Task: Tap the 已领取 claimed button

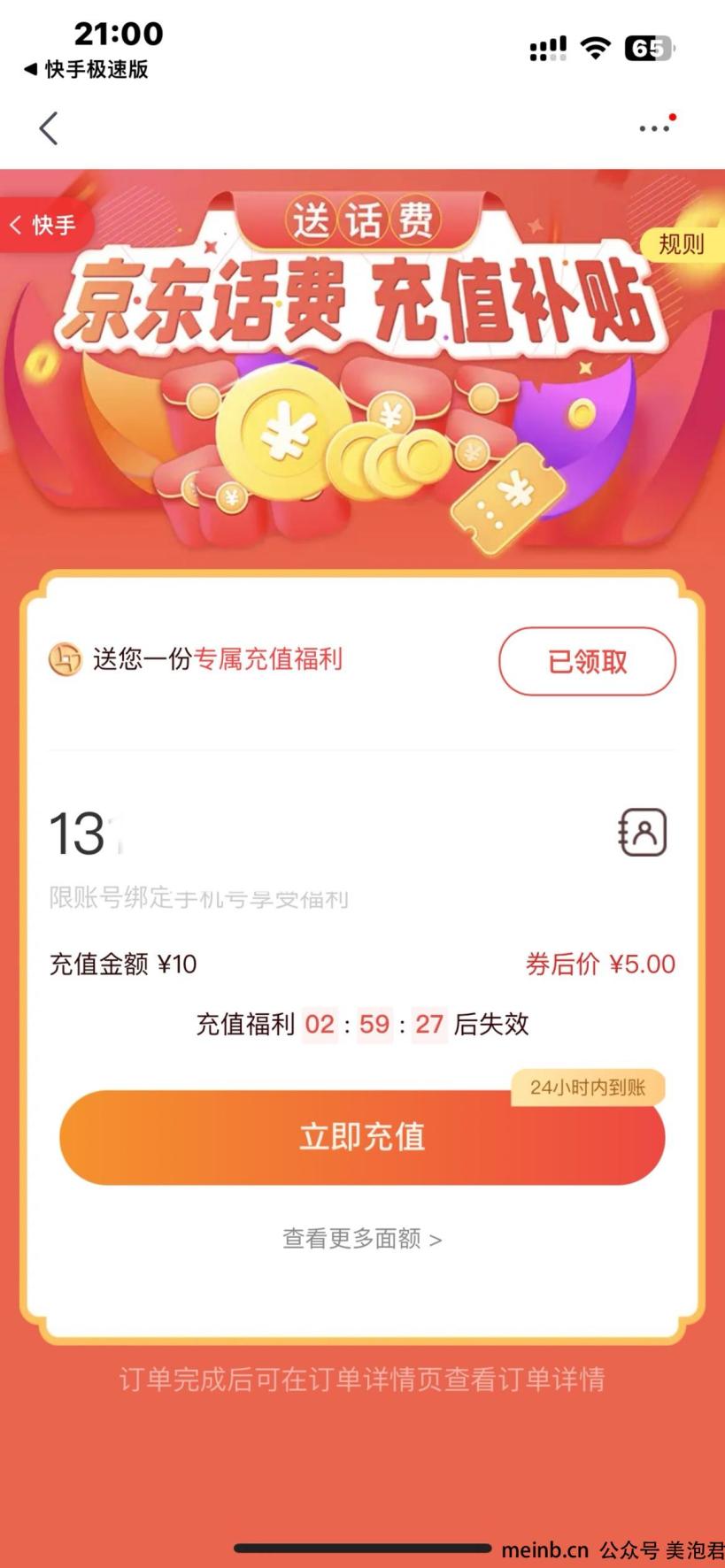Action: click(x=587, y=661)
